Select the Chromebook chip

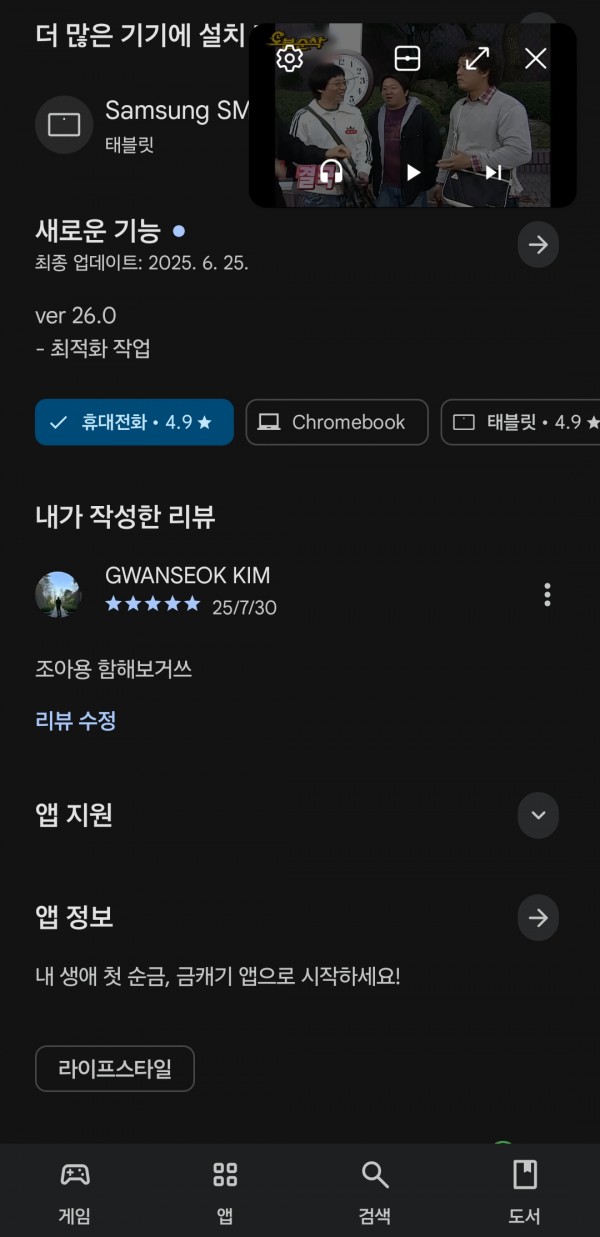click(336, 422)
